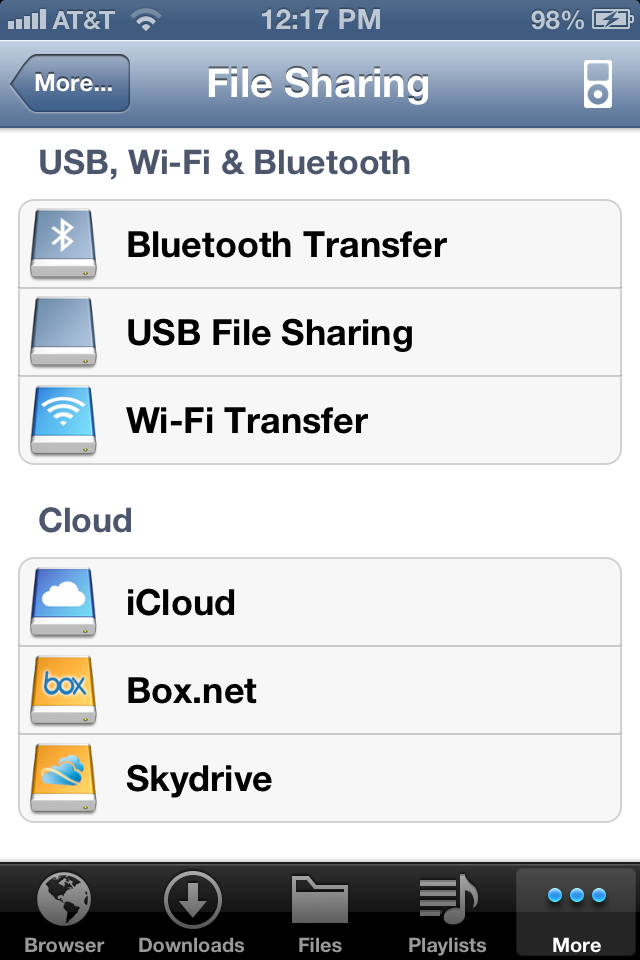Open iCloud sharing
The width and height of the screenshot is (640, 960).
click(320, 603)
